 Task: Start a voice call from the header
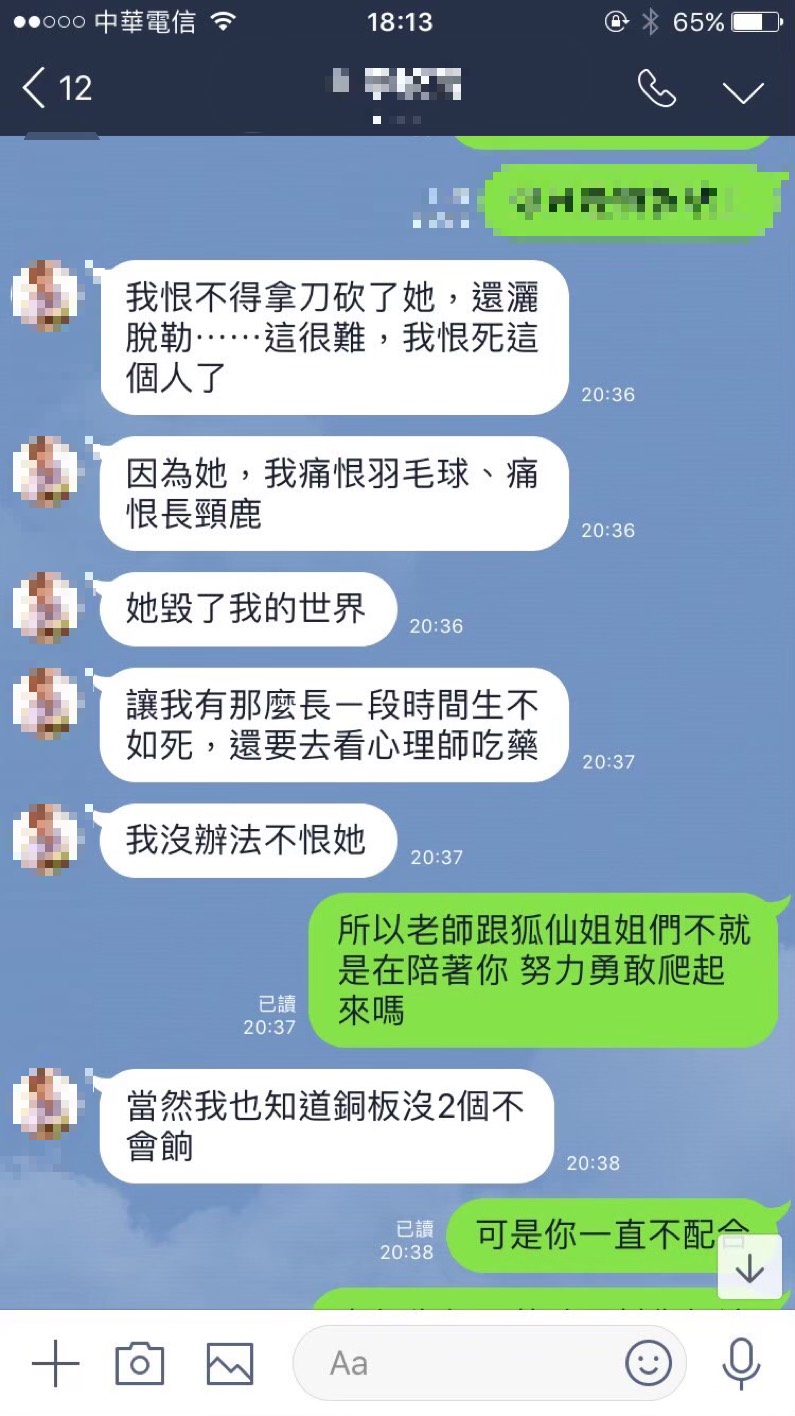(656, 89)
